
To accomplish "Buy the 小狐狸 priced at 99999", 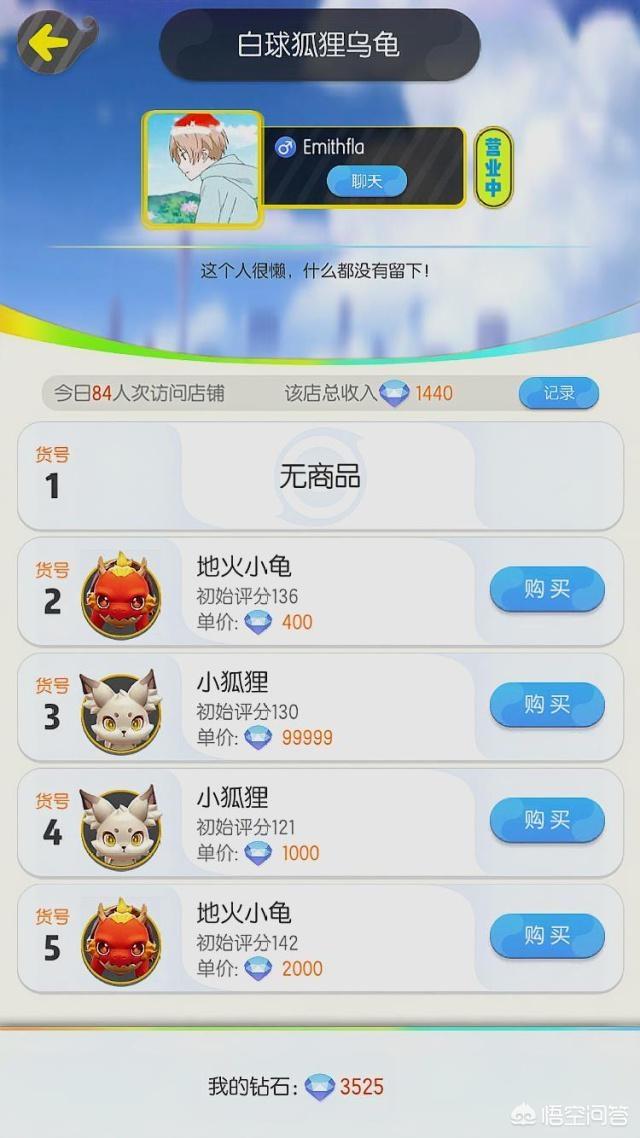I will 547,705.
